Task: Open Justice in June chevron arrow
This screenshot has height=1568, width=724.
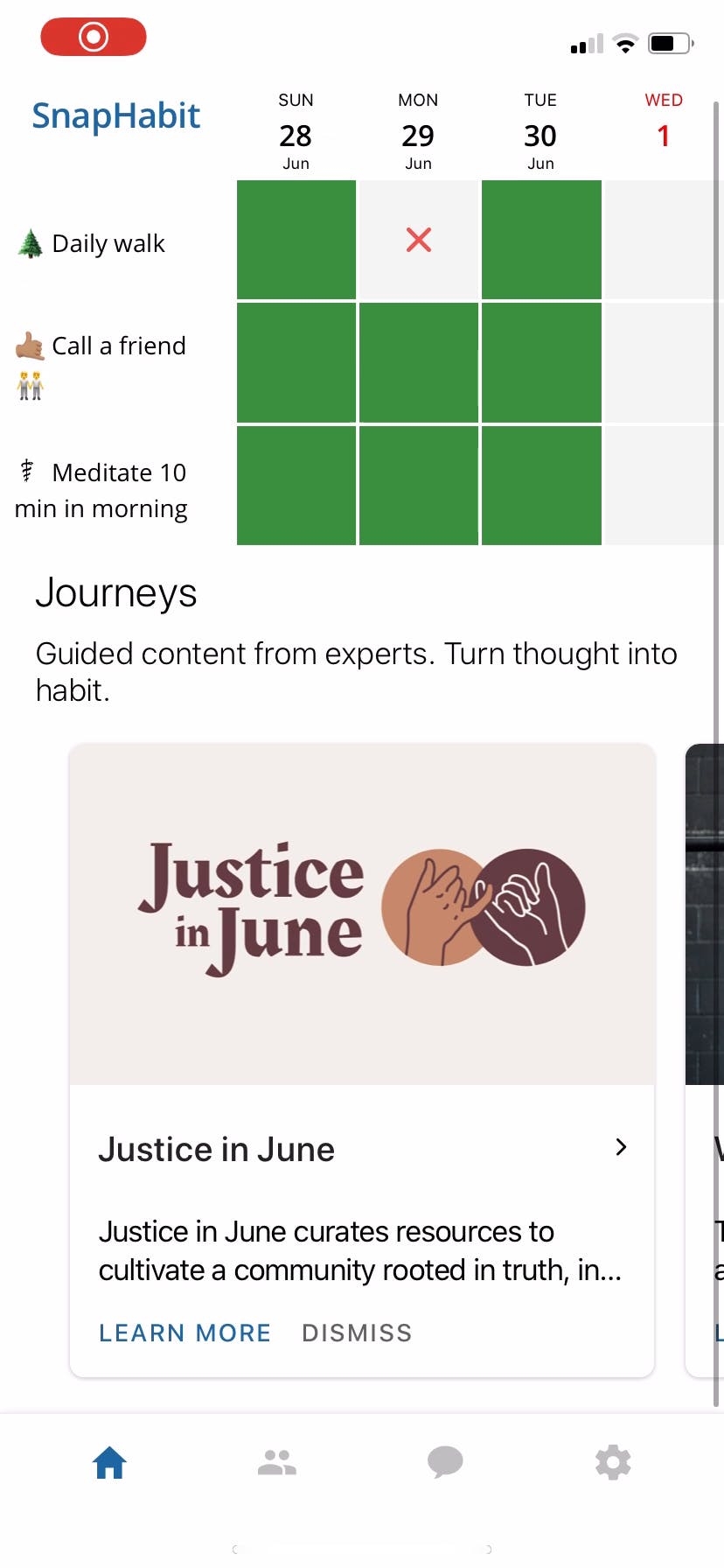Action: coord(621,1147)
